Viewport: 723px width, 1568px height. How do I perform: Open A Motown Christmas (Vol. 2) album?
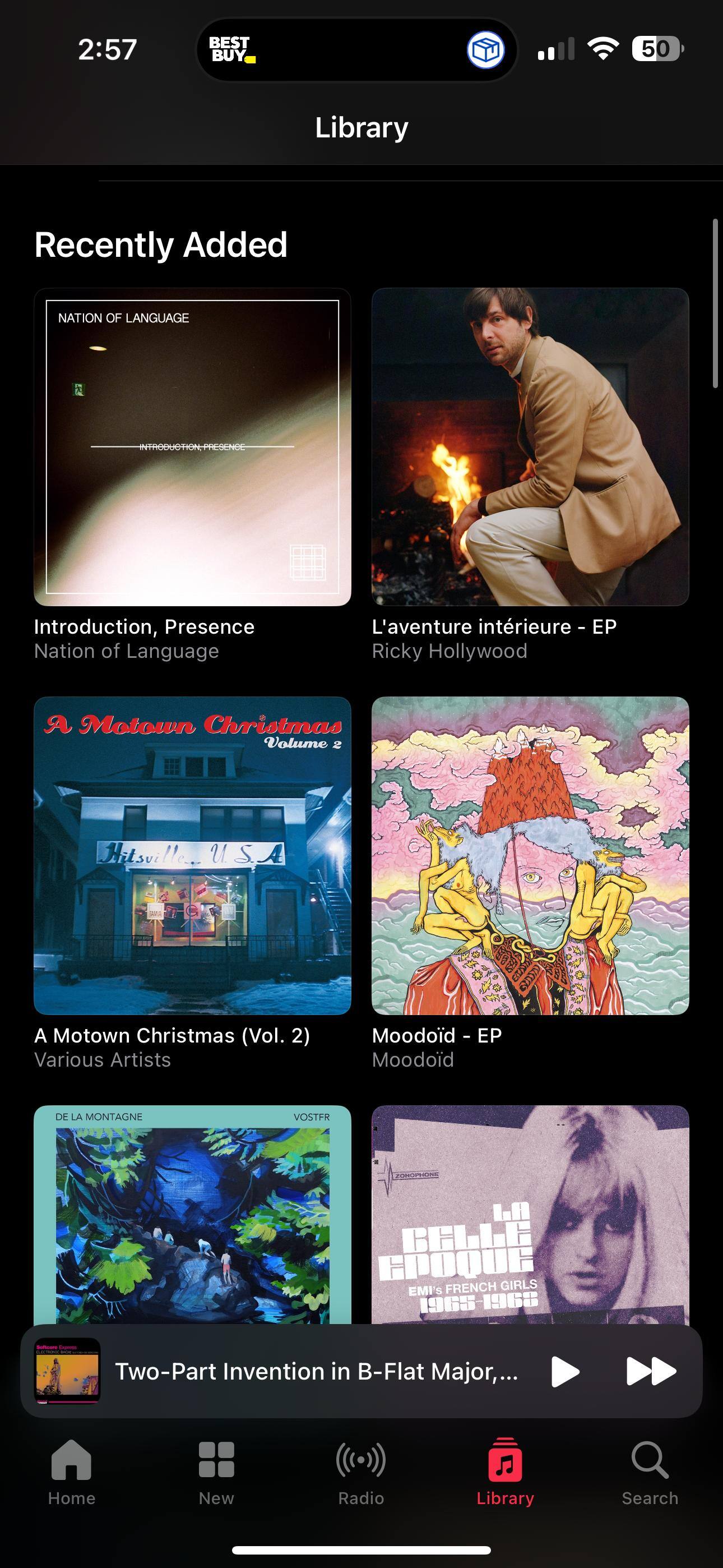click(x=192, y=855)
